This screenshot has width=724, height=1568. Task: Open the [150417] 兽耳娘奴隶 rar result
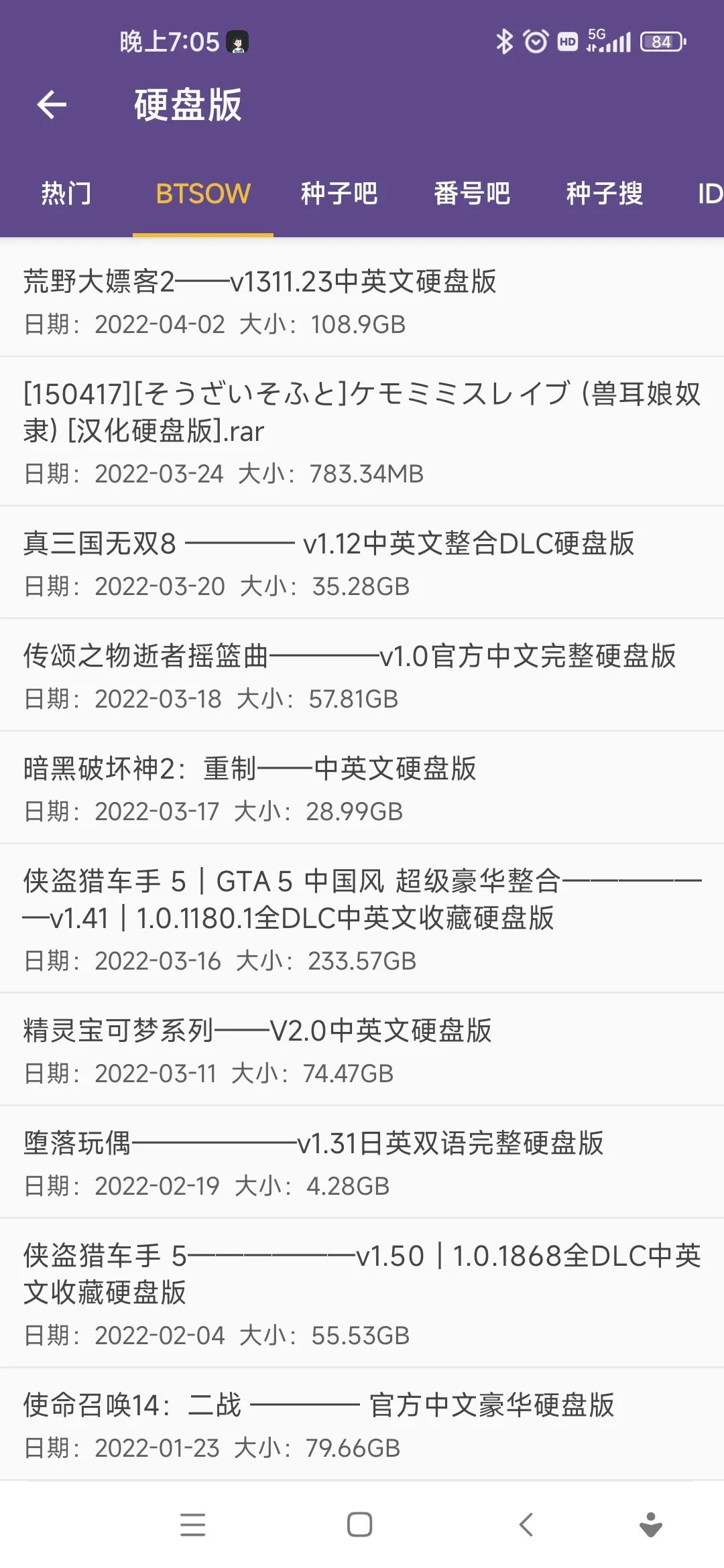tap(362, 431)
